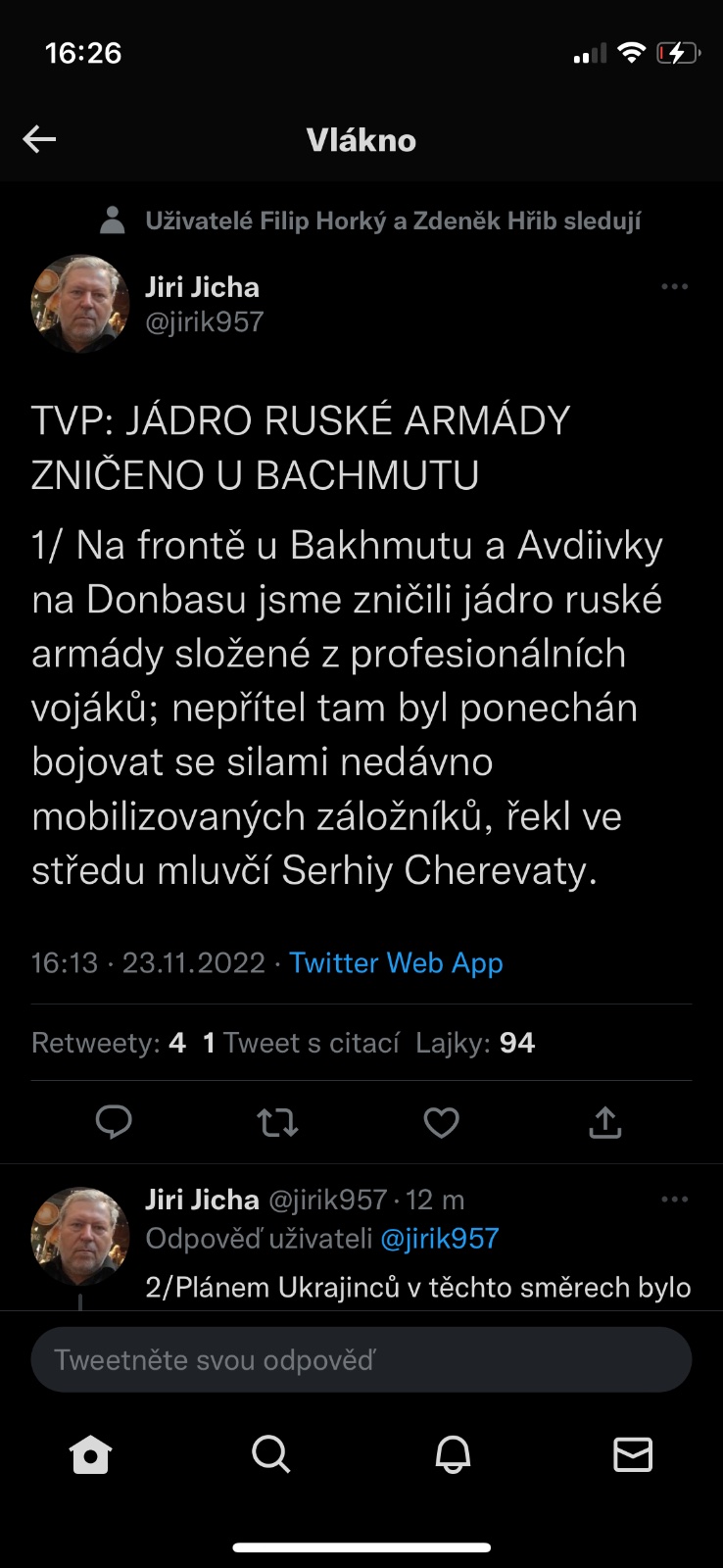Viewport: 723px width, 1568px height.
Task: Open the Messages envelope tab
Action: point(633,1455)
